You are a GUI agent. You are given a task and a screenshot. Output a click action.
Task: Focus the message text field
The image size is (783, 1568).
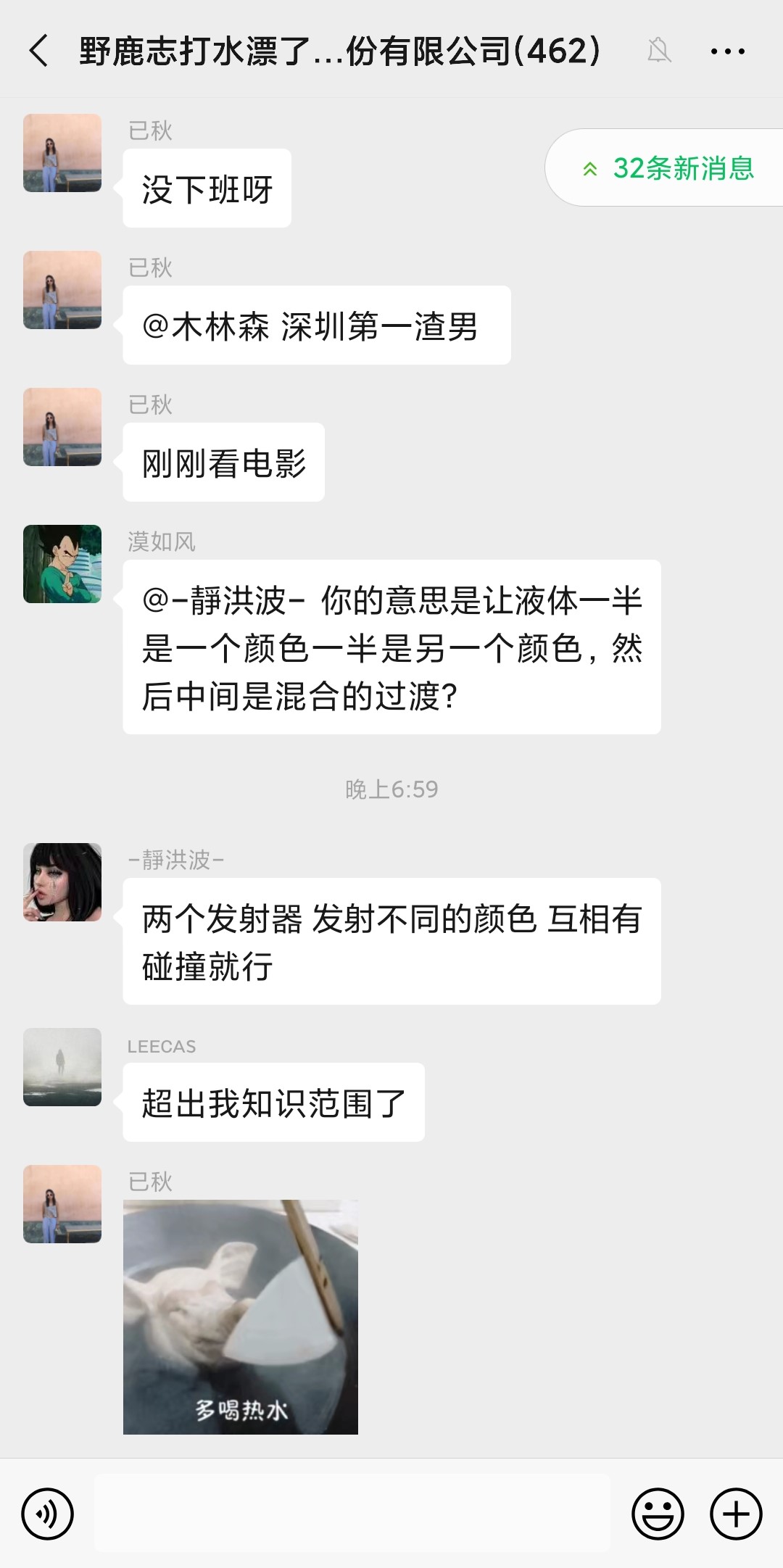tap(352, 1514)
